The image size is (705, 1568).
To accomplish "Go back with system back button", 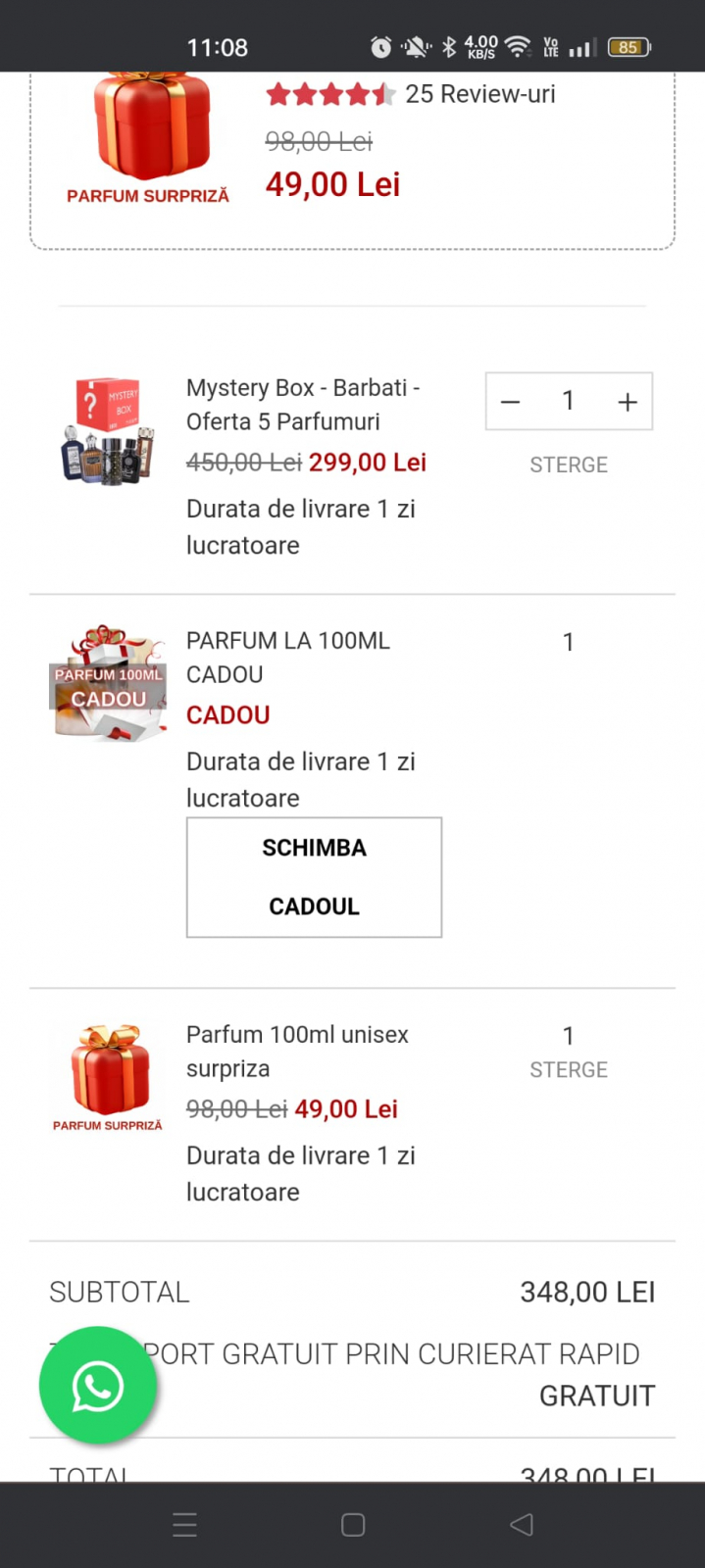I will click(x=522, y=1524).
